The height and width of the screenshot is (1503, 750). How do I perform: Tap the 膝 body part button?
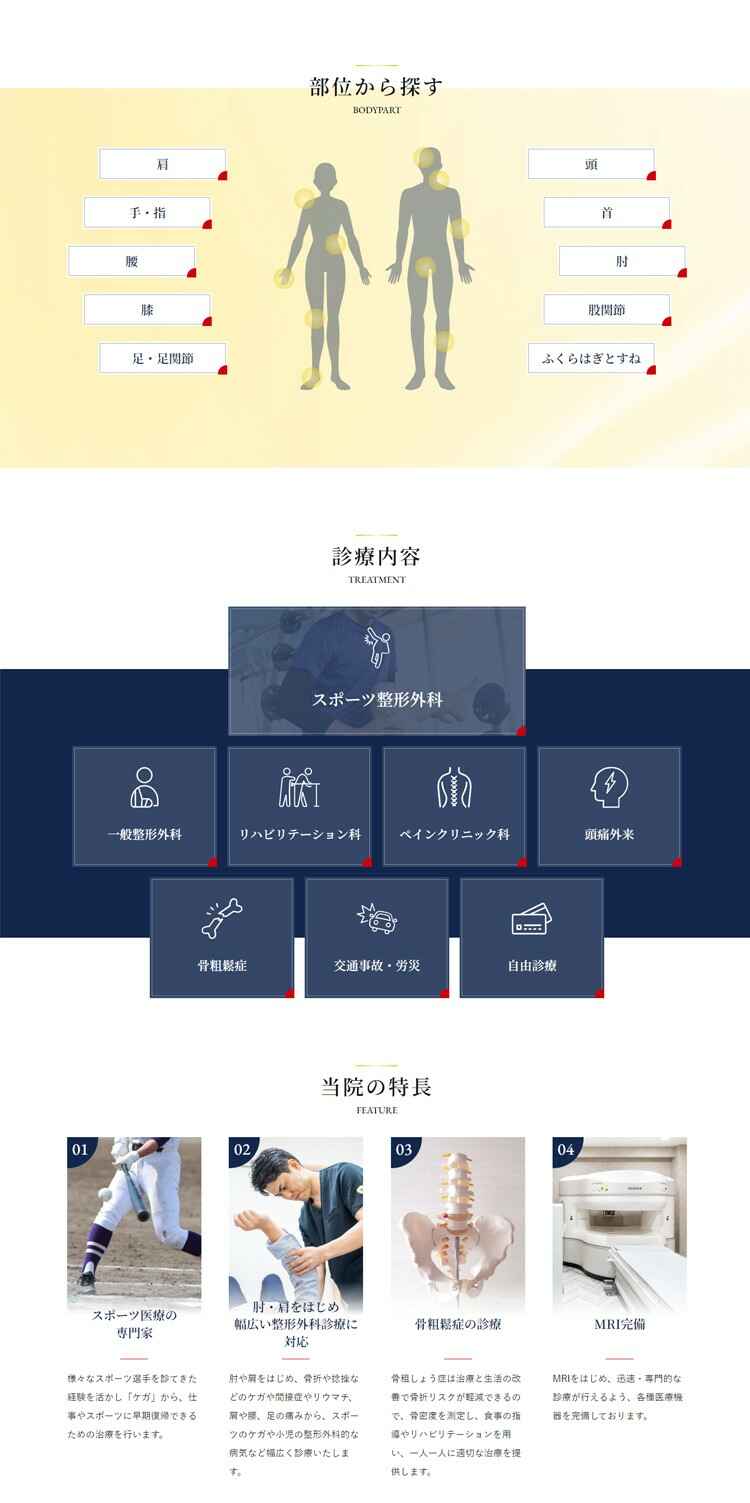[147, 310]
